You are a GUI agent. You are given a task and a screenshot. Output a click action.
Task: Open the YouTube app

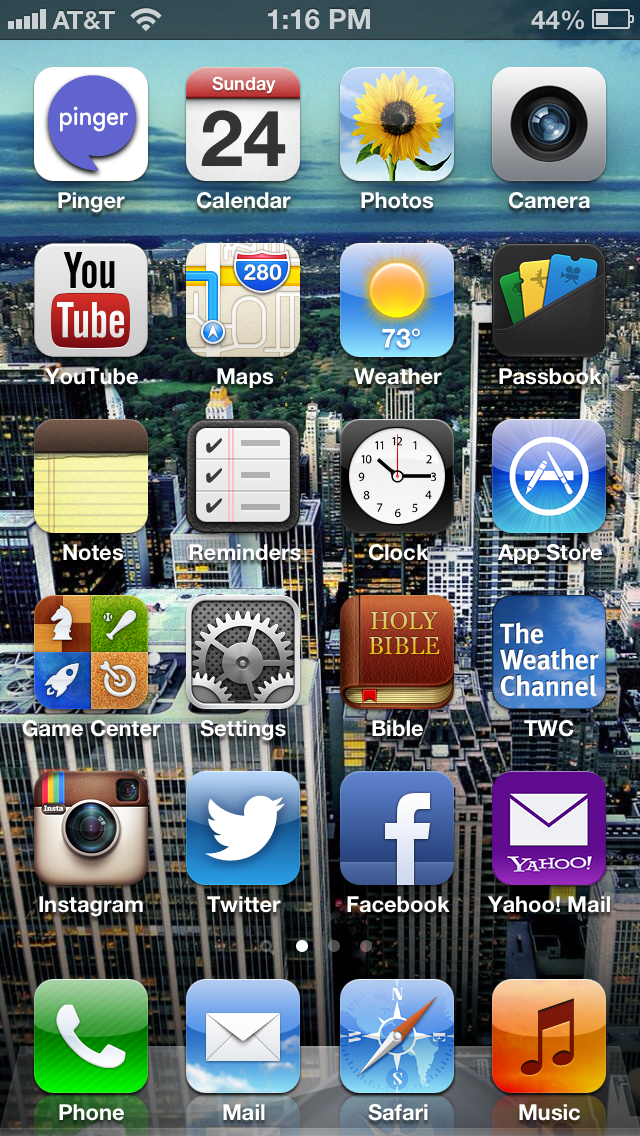(x=91, y=300)
